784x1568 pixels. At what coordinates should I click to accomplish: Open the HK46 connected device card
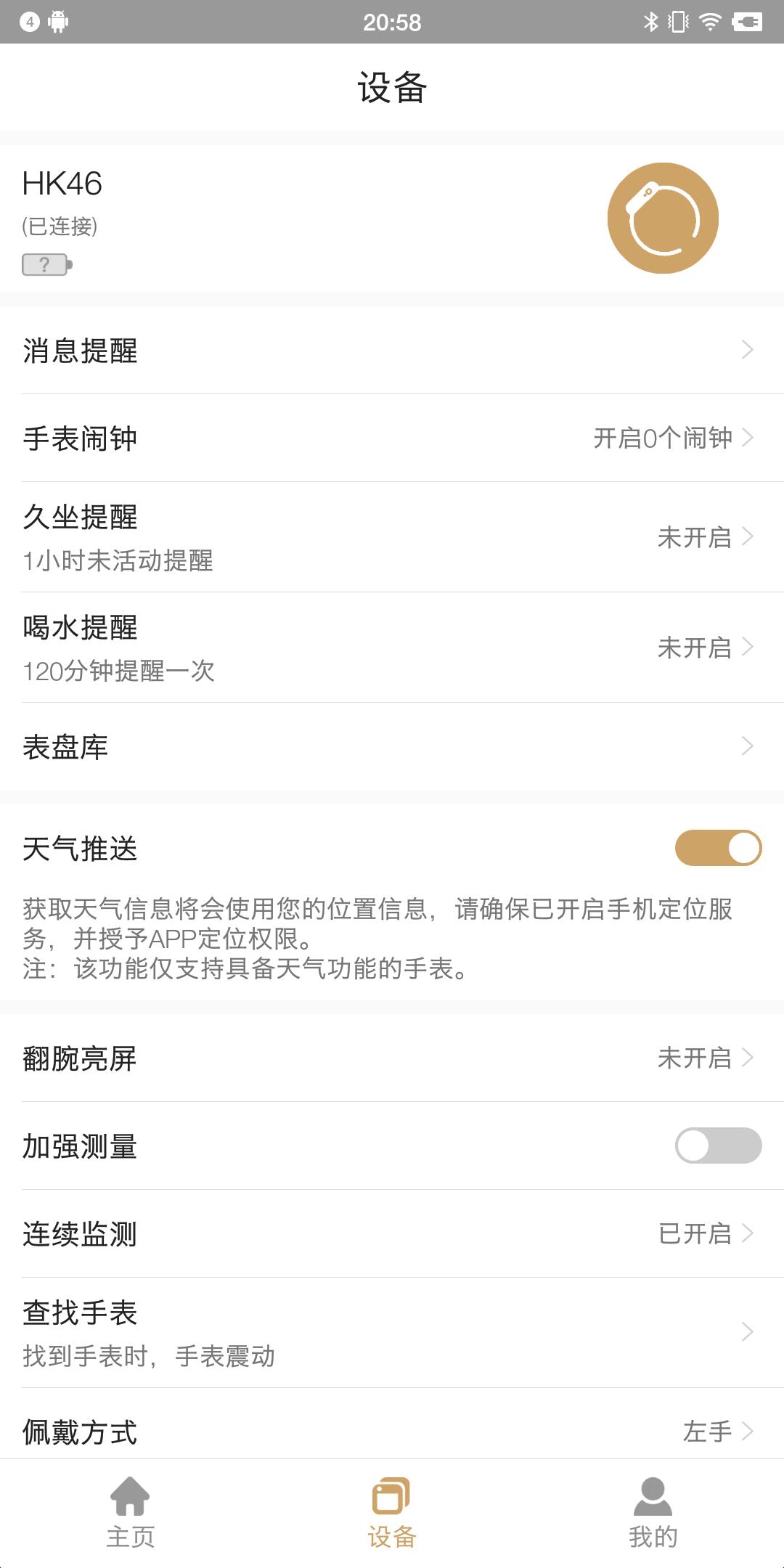(392, 219)
